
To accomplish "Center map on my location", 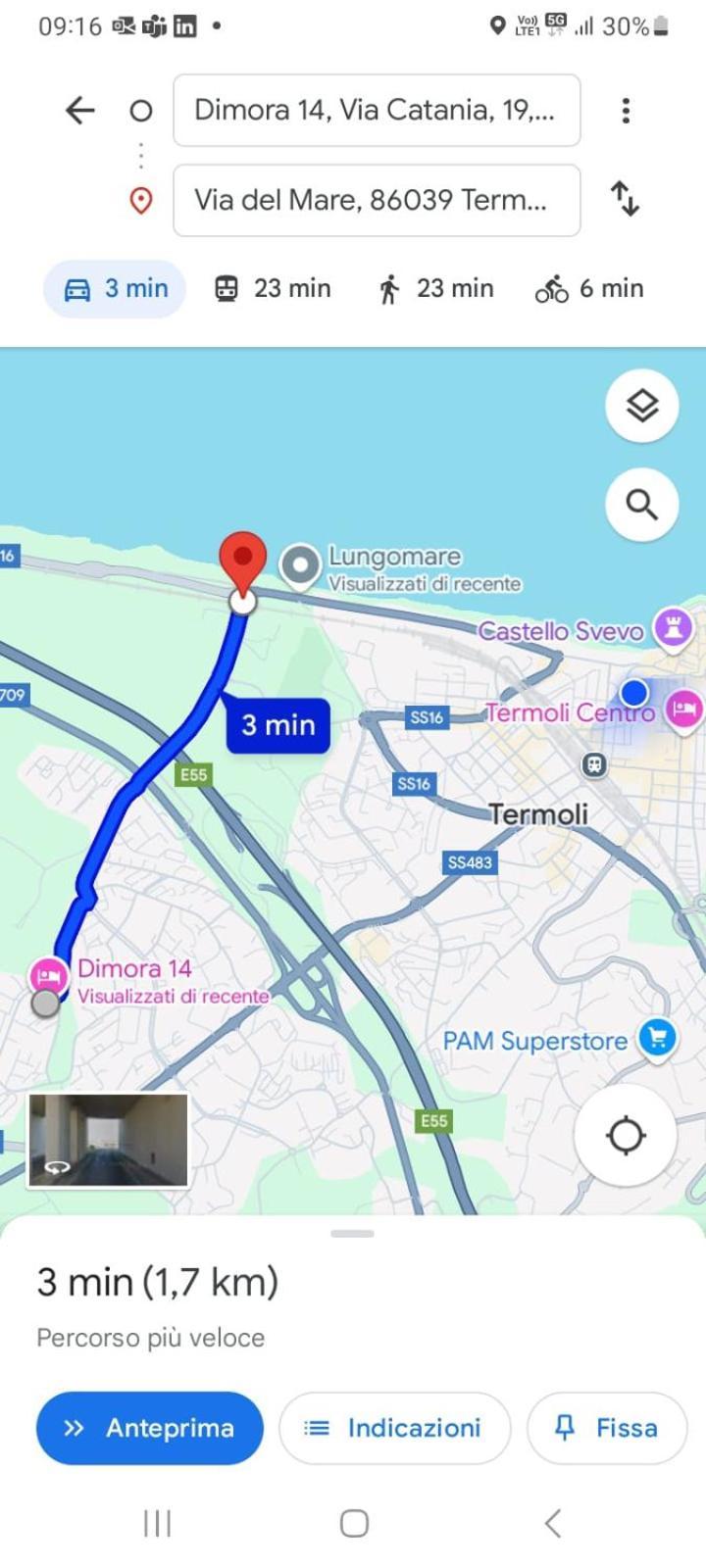I will (x=625, y=1136).
